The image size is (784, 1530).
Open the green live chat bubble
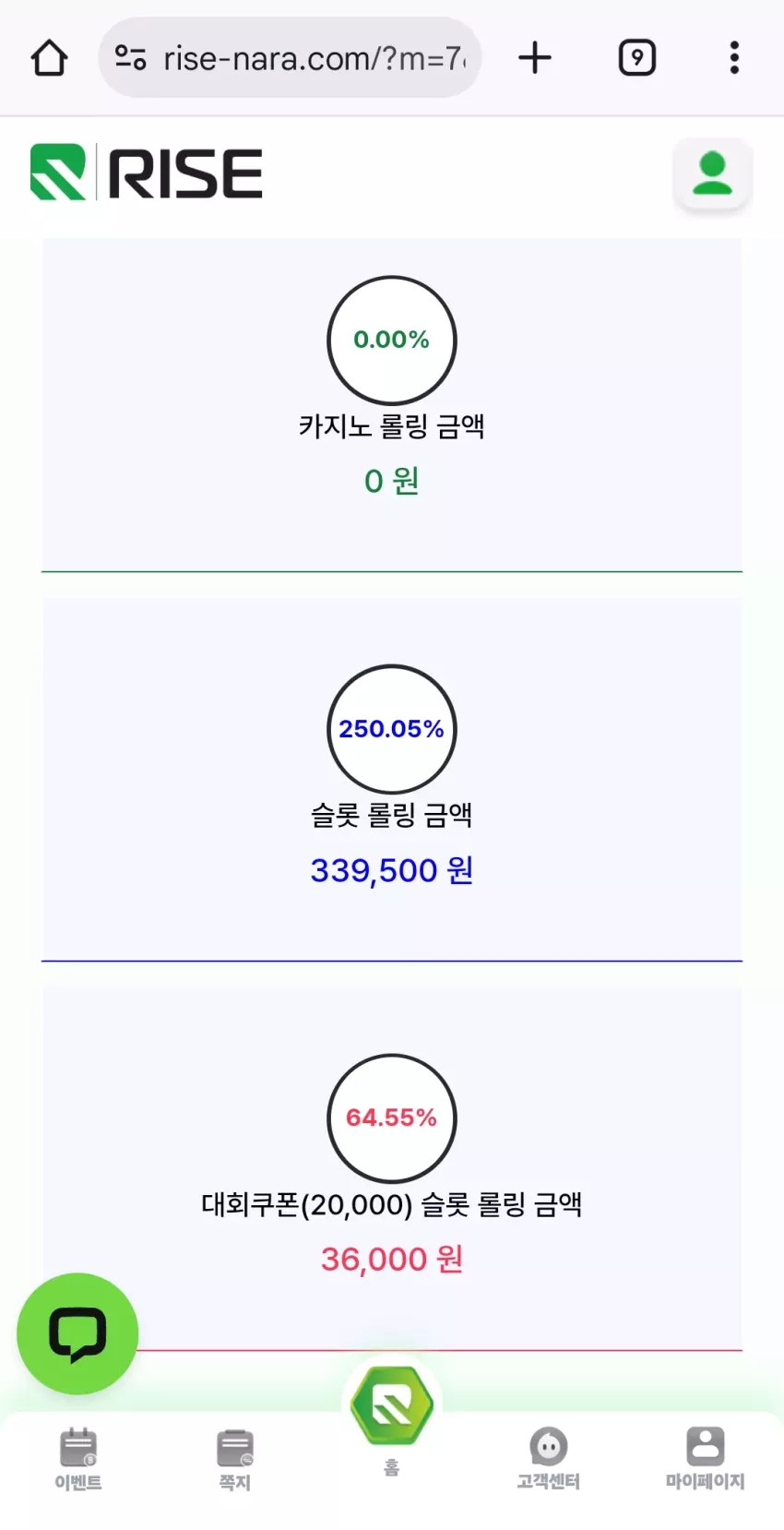(x=77, y=1333)
